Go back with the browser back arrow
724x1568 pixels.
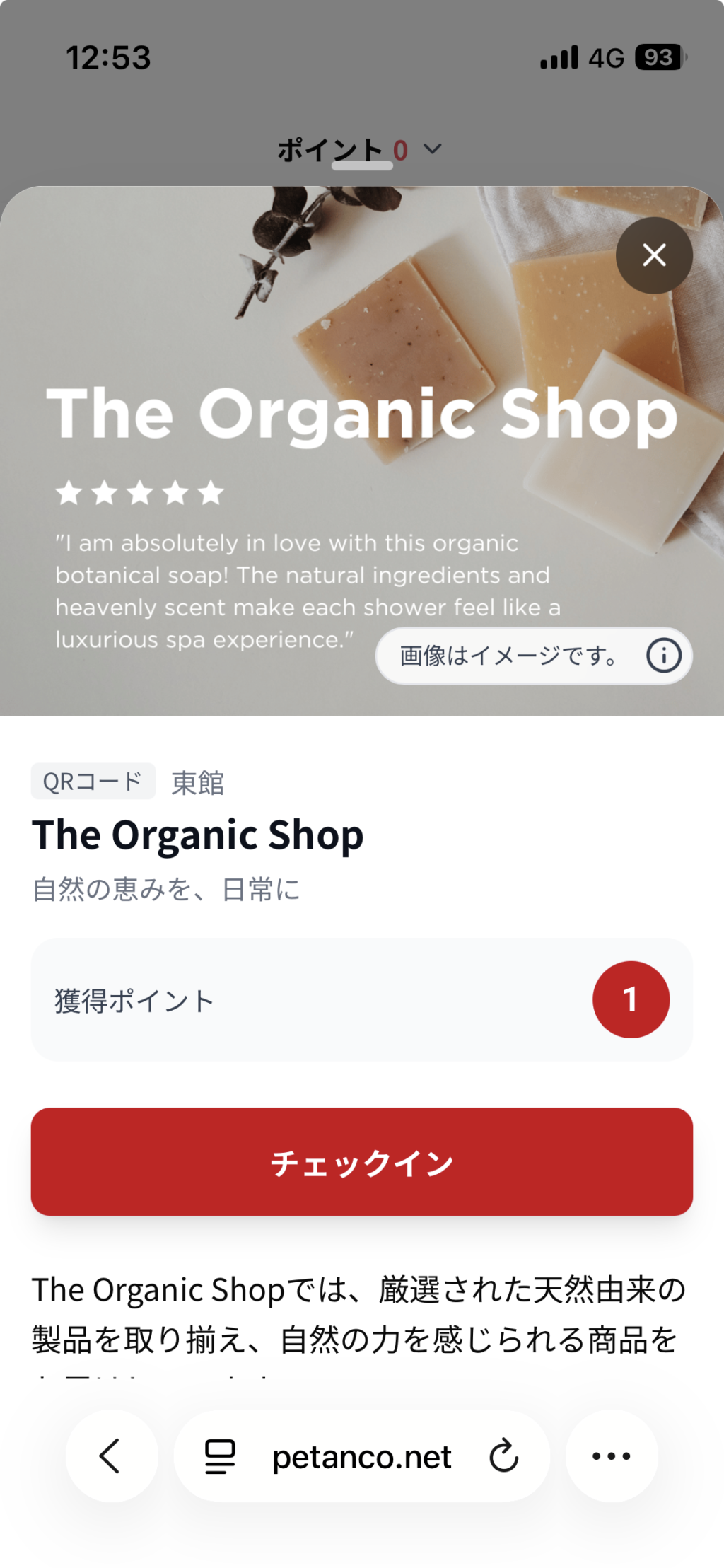111,1456
